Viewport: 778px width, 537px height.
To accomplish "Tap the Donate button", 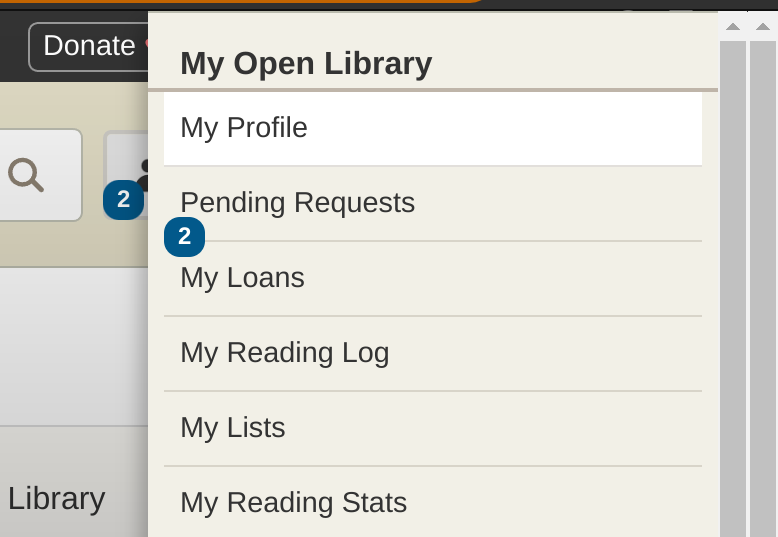I will (x=90, y=46).
